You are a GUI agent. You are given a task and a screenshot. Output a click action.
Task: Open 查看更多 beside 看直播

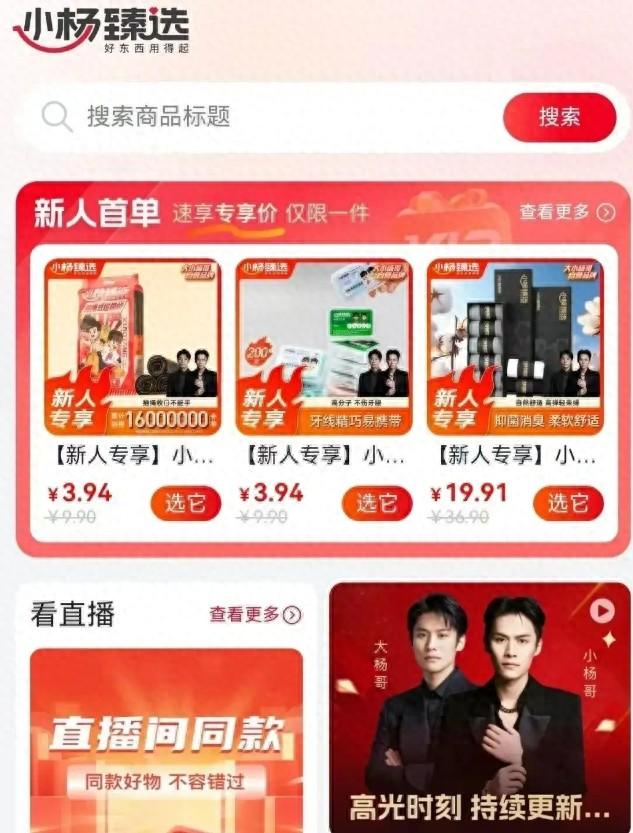pos(254,615)
